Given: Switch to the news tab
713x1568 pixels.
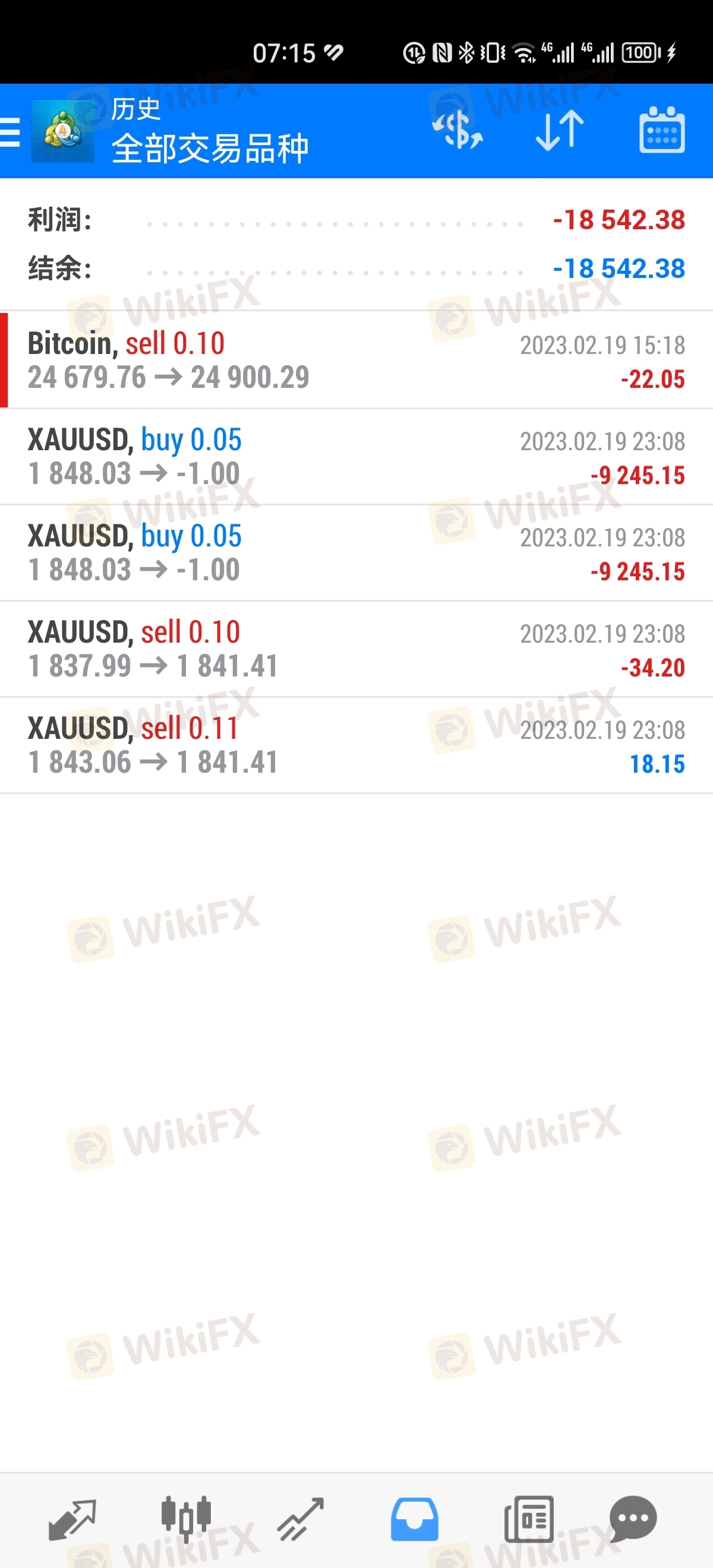Looking at the screenshot, I should pyautogui.click(x=528, y=1519).
